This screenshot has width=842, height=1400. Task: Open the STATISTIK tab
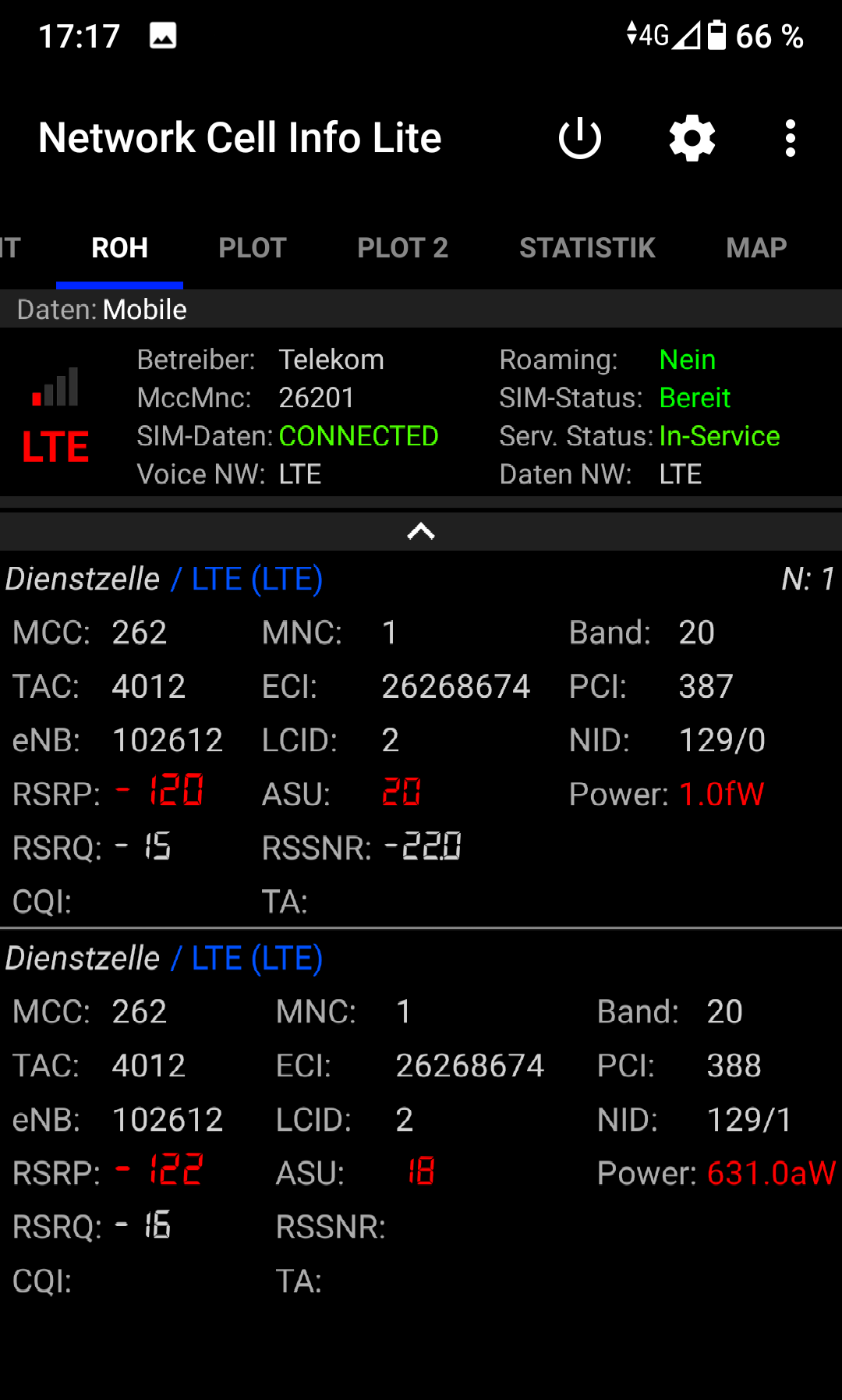pos(587,248)
